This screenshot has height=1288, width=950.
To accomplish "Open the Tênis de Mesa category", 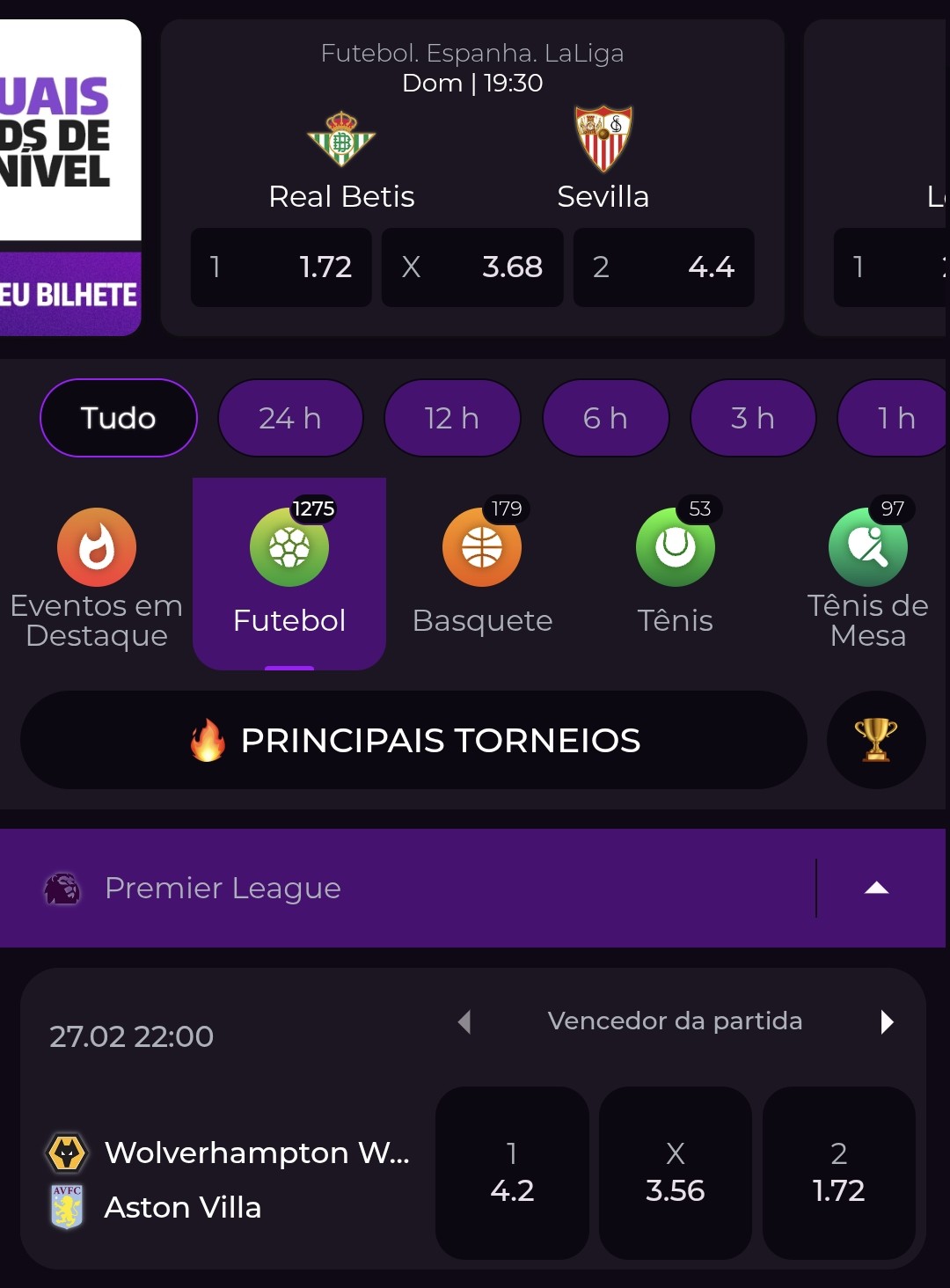I will pos(868,547).
